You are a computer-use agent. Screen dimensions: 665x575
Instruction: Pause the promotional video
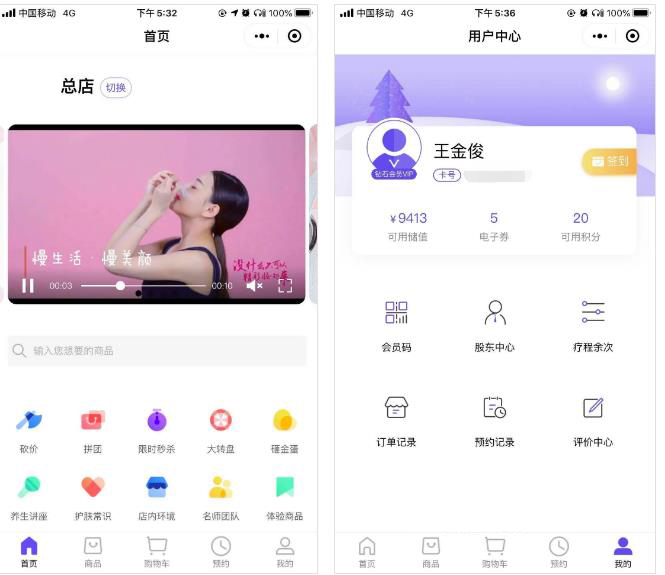point(28,286)
